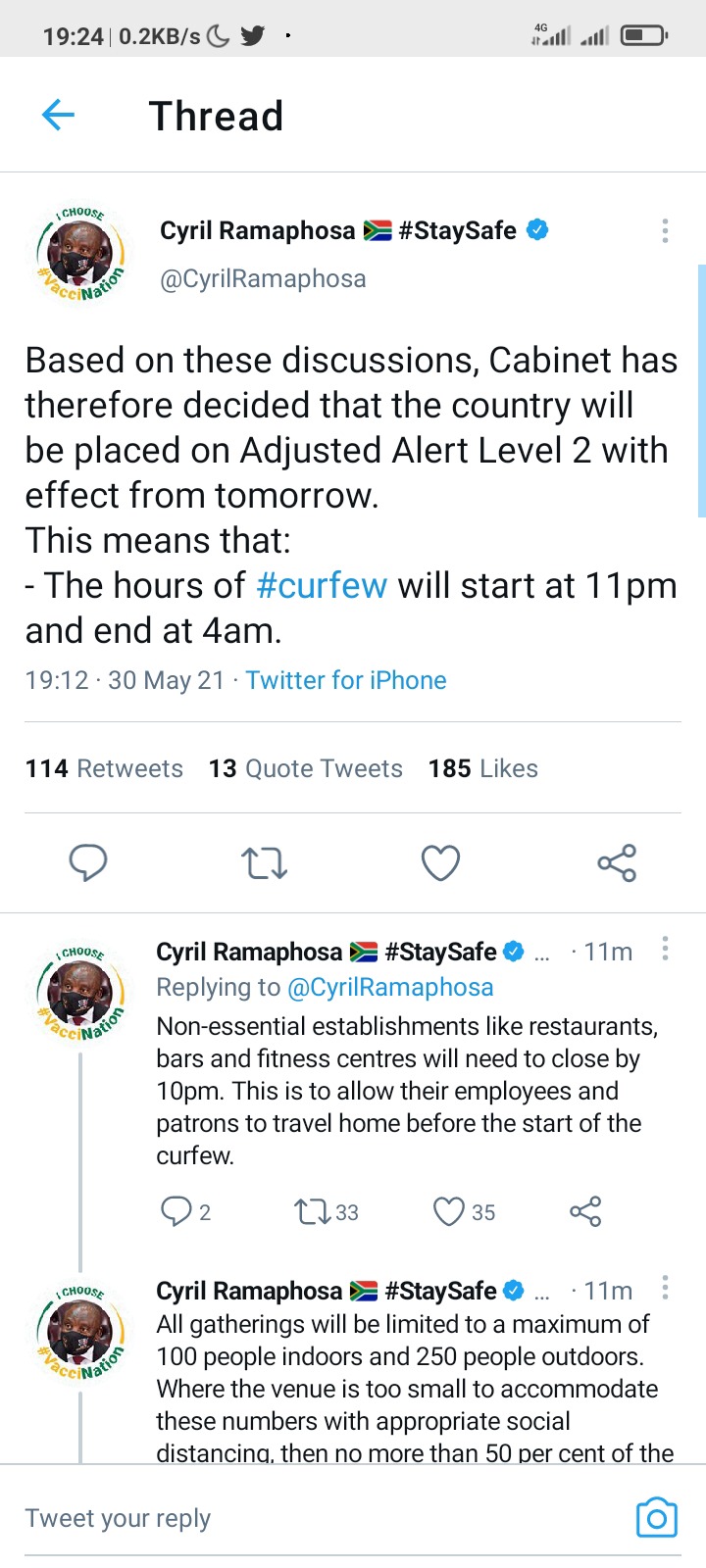Open overflow menu on the main tweet
This screenshot has width=706, height=1568.
665,231
